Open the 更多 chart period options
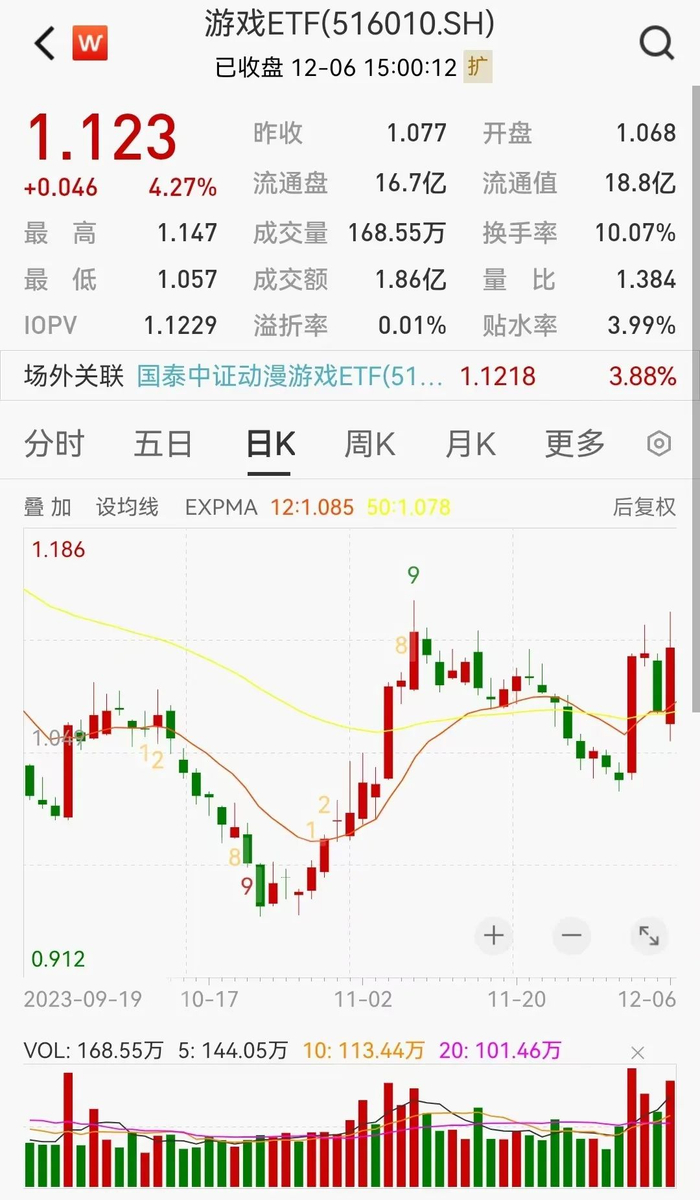The image size is (700, 1200). coord(575,444)
